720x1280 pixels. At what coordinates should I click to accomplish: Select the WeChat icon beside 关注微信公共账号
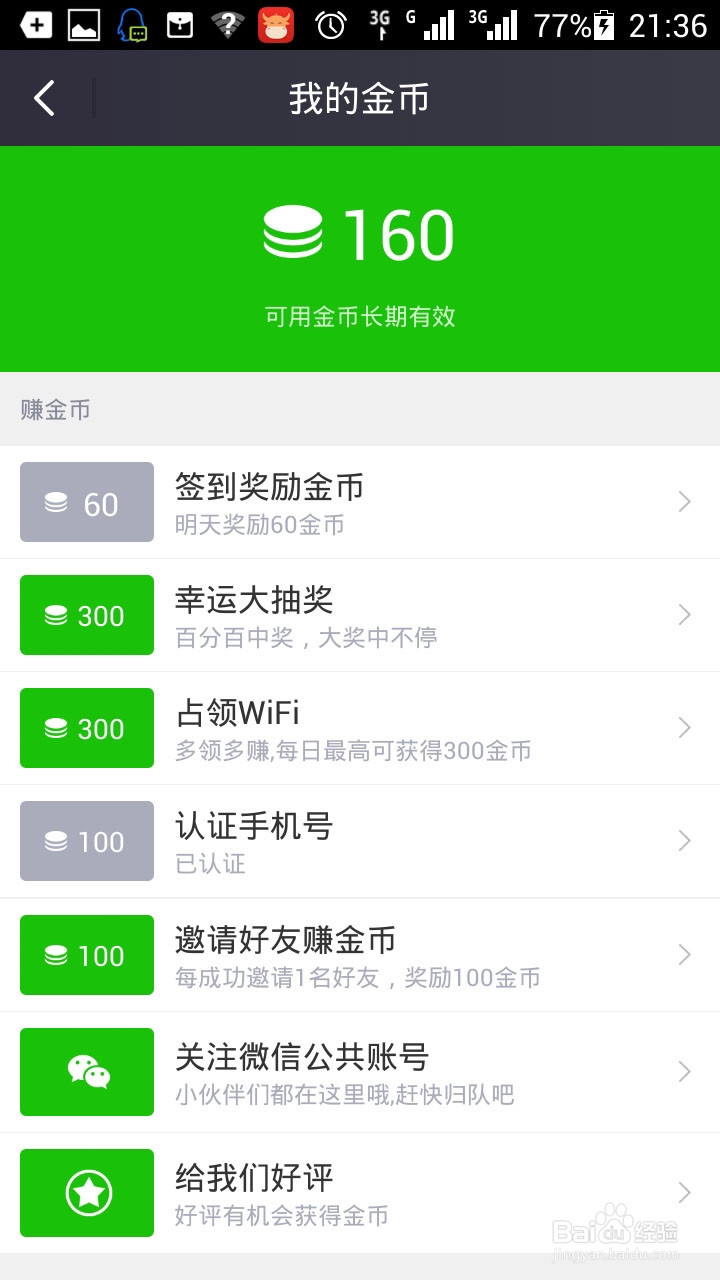coord(86,1070)
